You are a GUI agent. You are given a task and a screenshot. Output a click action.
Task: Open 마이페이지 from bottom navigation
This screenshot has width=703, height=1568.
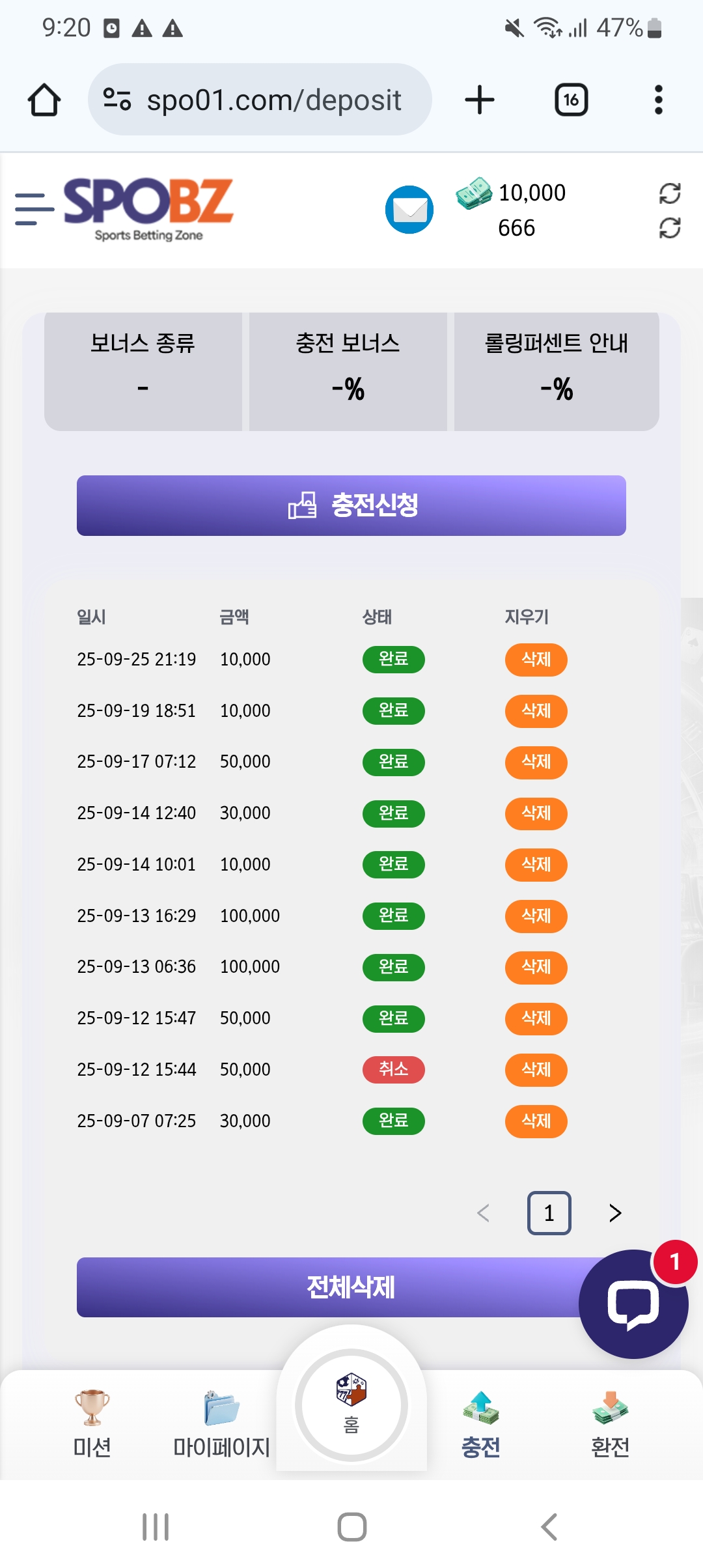point(221,1424)
